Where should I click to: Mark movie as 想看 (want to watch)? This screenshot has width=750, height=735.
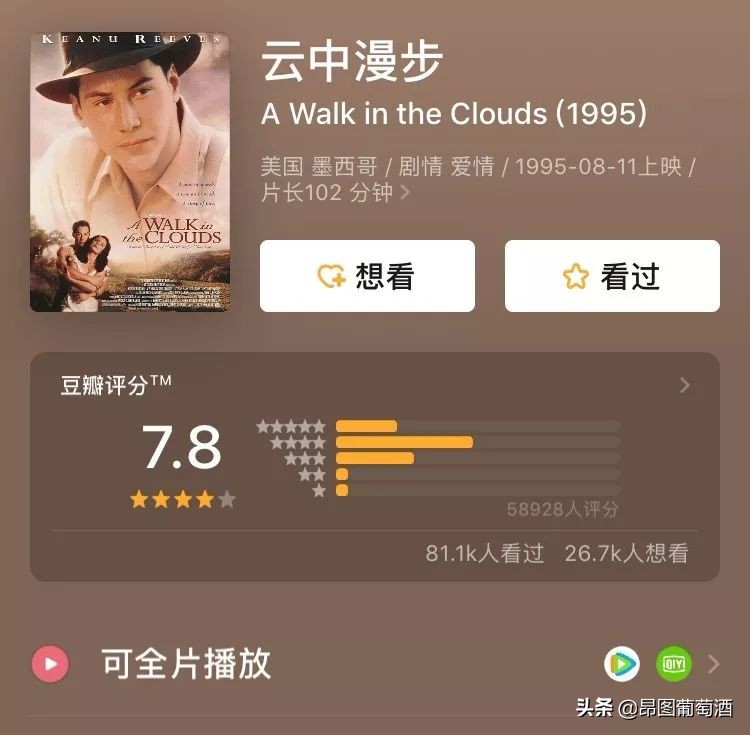[x=367, y=276]
